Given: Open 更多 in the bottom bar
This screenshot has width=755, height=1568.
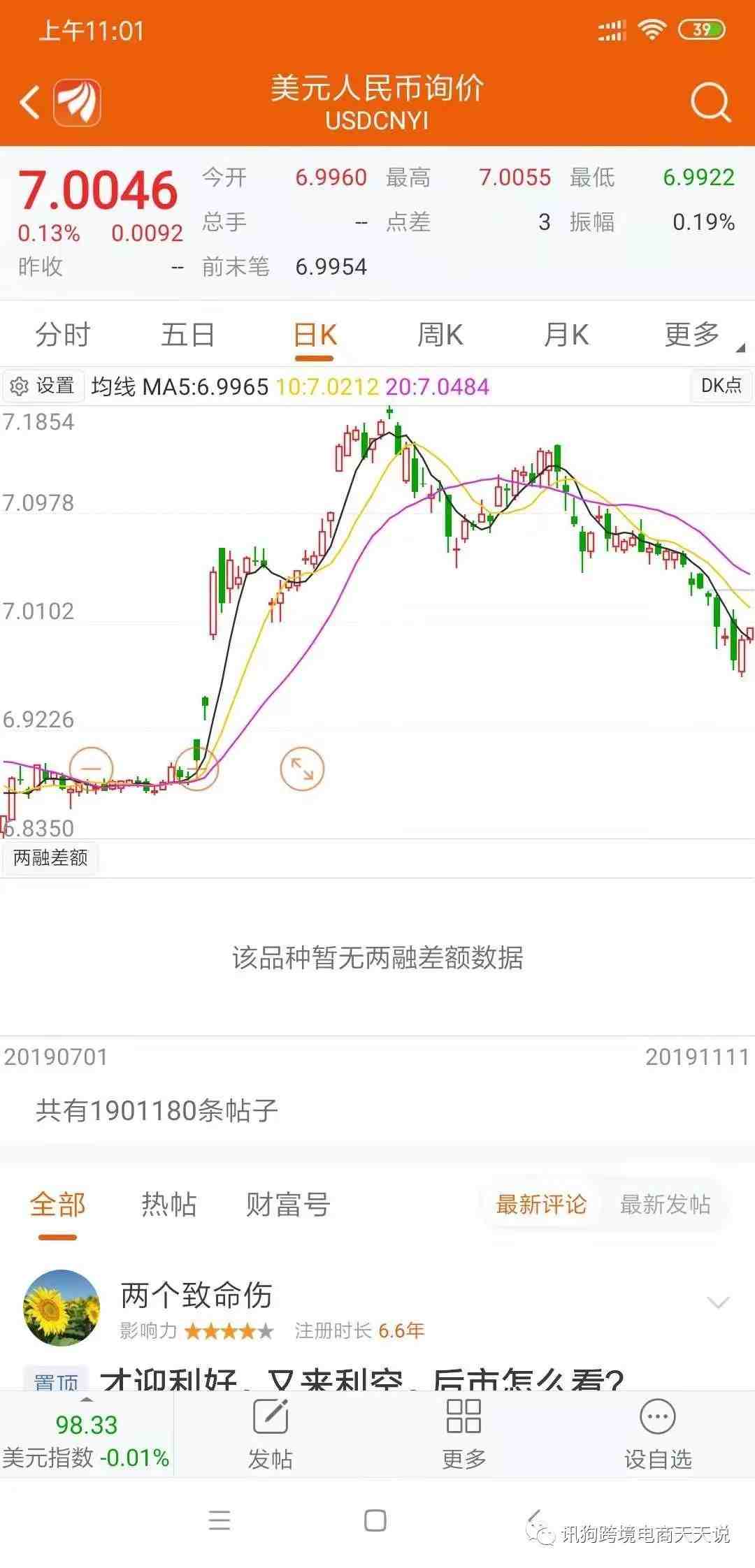Looking at the screenshot, I should click(464, 1435).
